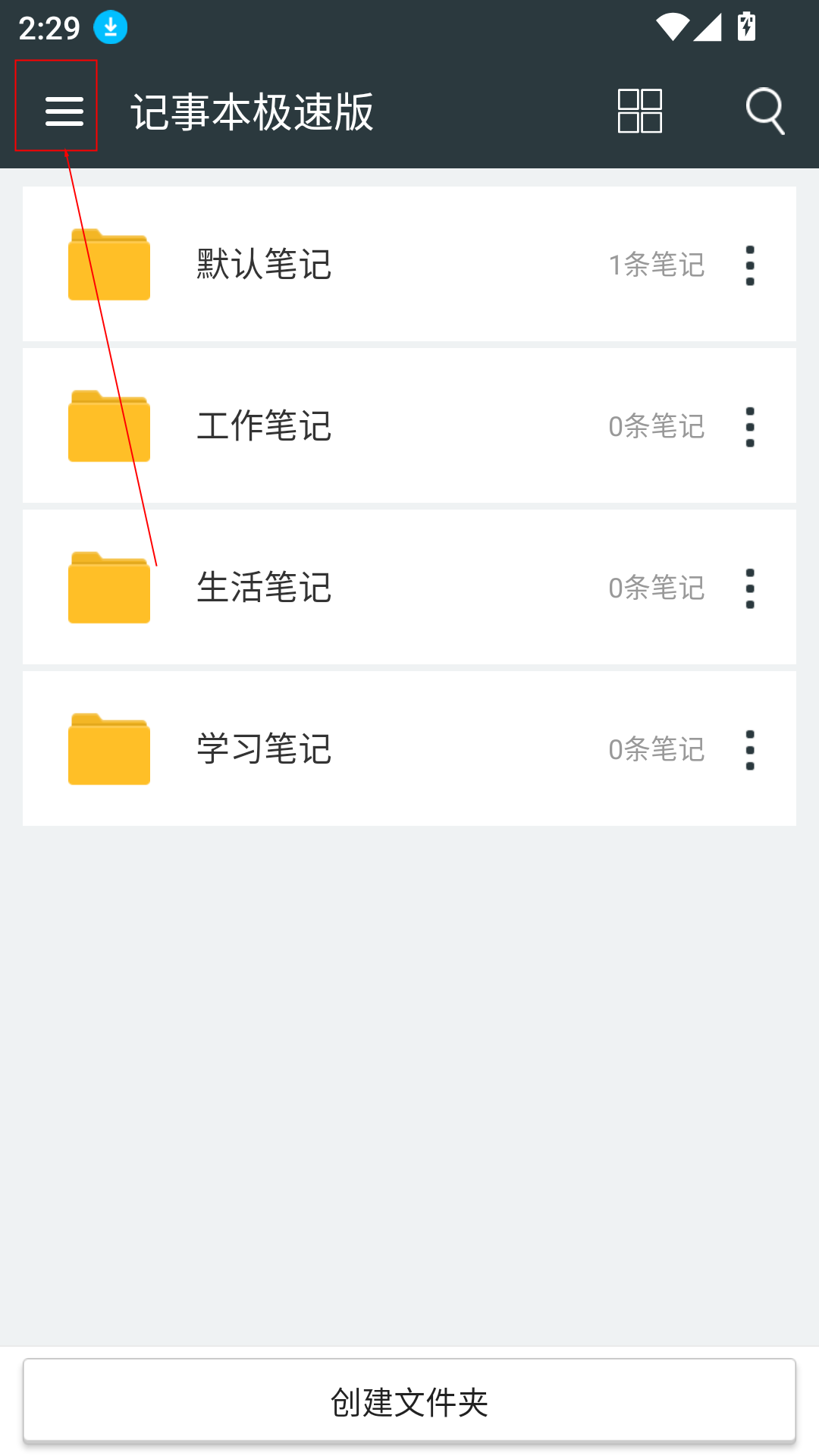The height and width of the screenshot is (1456, 819).
Task: Click the 工作笔记 folder icon
Action: (x=109, y=427)
